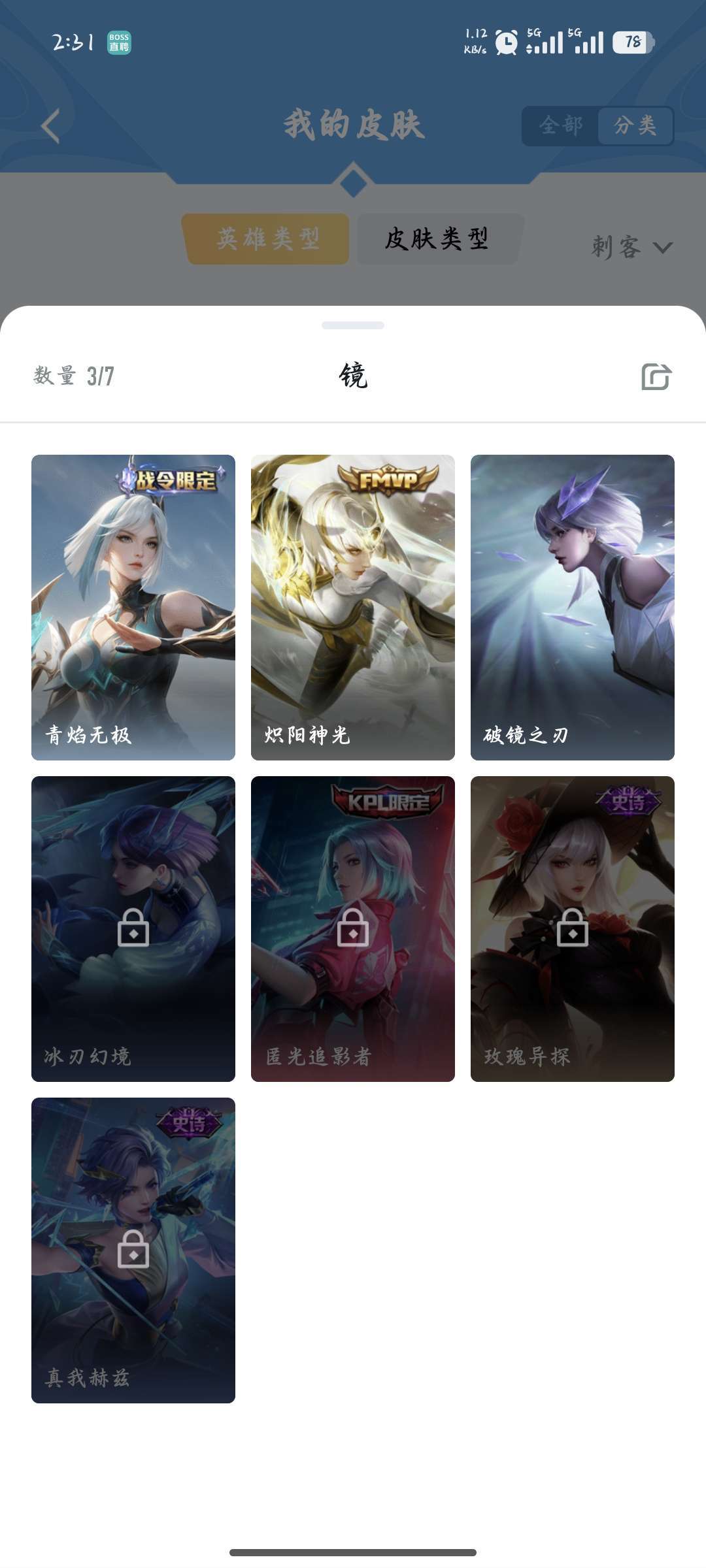Image resolution: width=706 pixels, height=1568 pixels.
Task: View the 破镜之刃 skin thumbnail
Action: (571, 608)
